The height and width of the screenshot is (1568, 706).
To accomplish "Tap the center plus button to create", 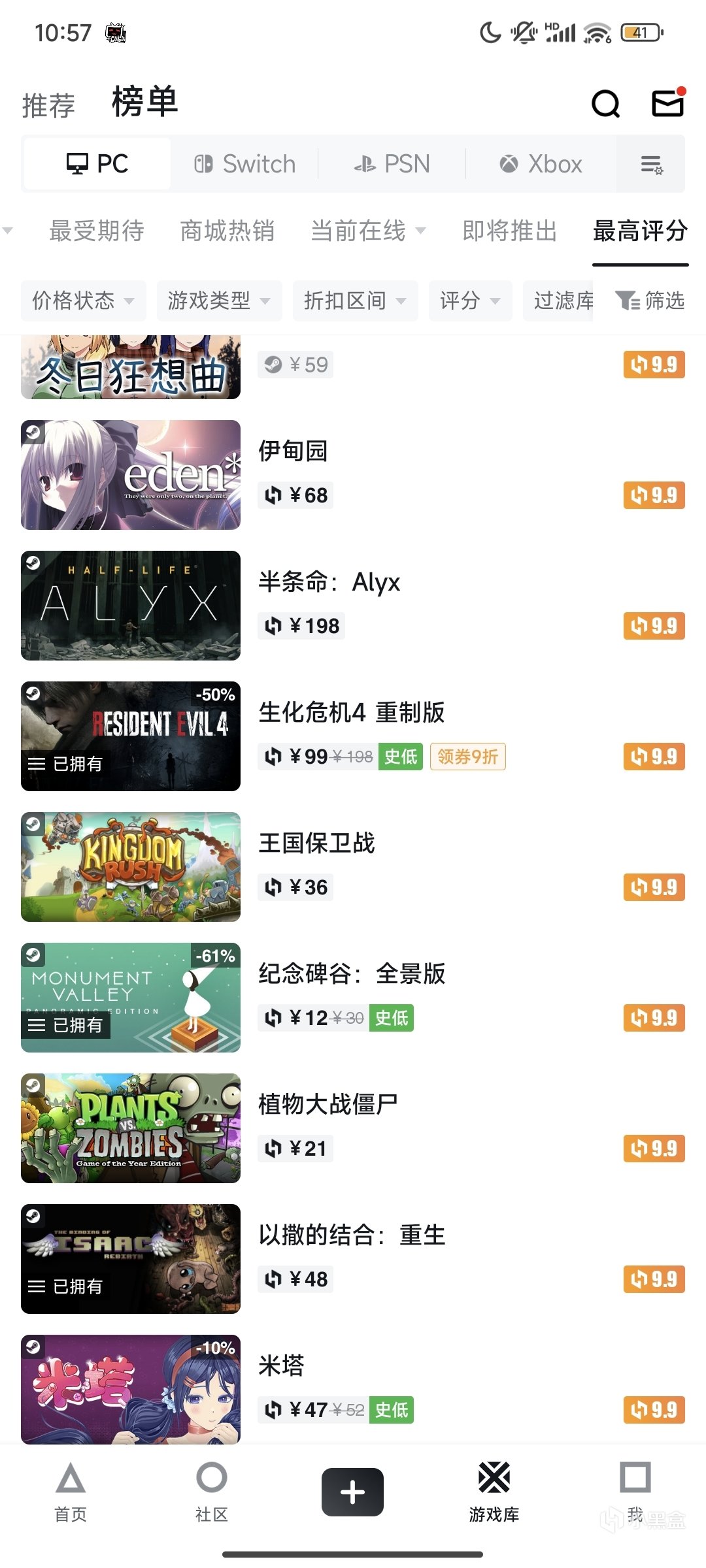I will coord(352,1493).
